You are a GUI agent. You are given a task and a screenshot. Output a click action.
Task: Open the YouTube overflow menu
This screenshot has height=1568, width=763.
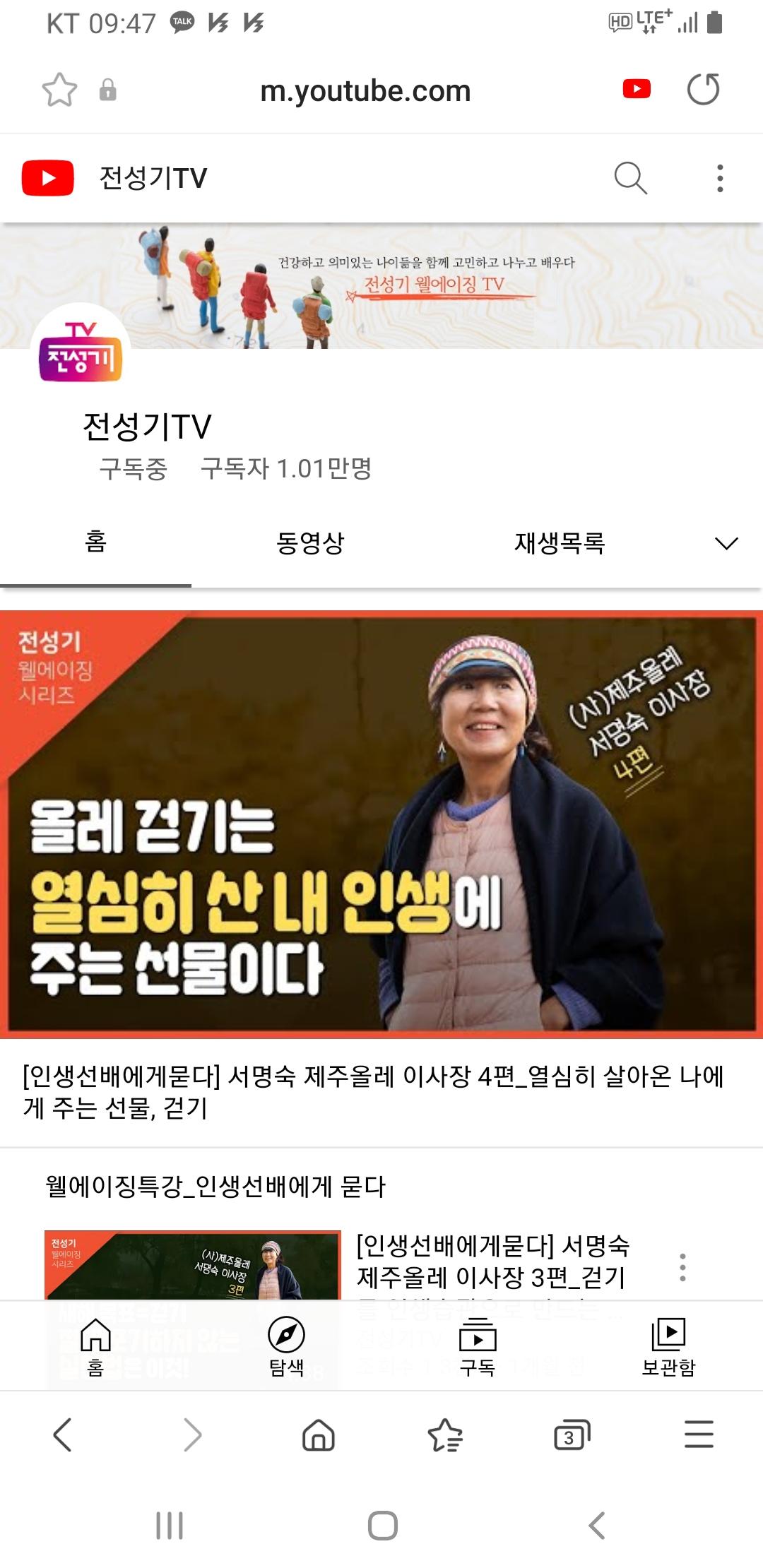coord(720,178)
